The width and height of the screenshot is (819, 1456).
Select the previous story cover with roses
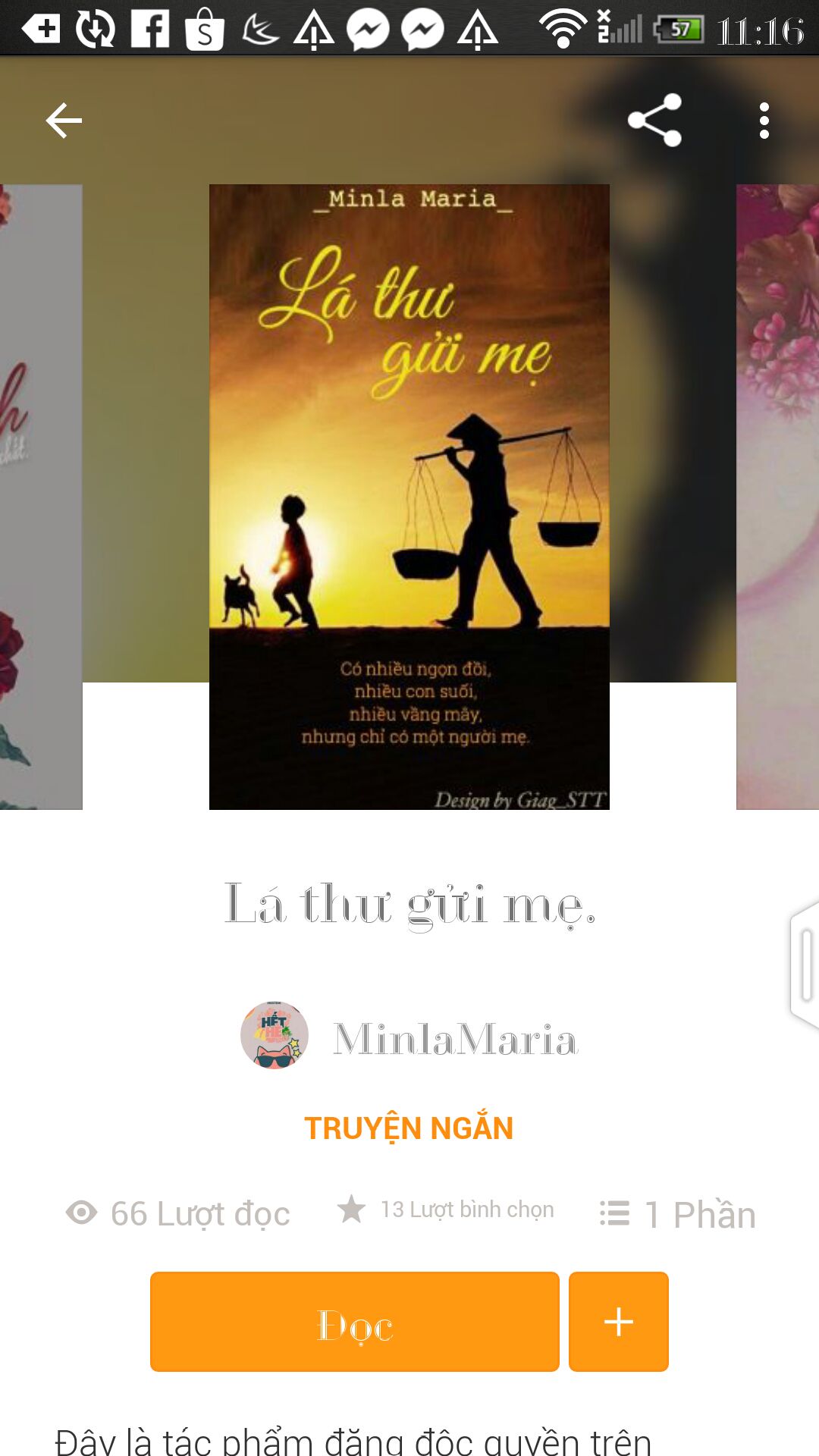coord(41,497)
